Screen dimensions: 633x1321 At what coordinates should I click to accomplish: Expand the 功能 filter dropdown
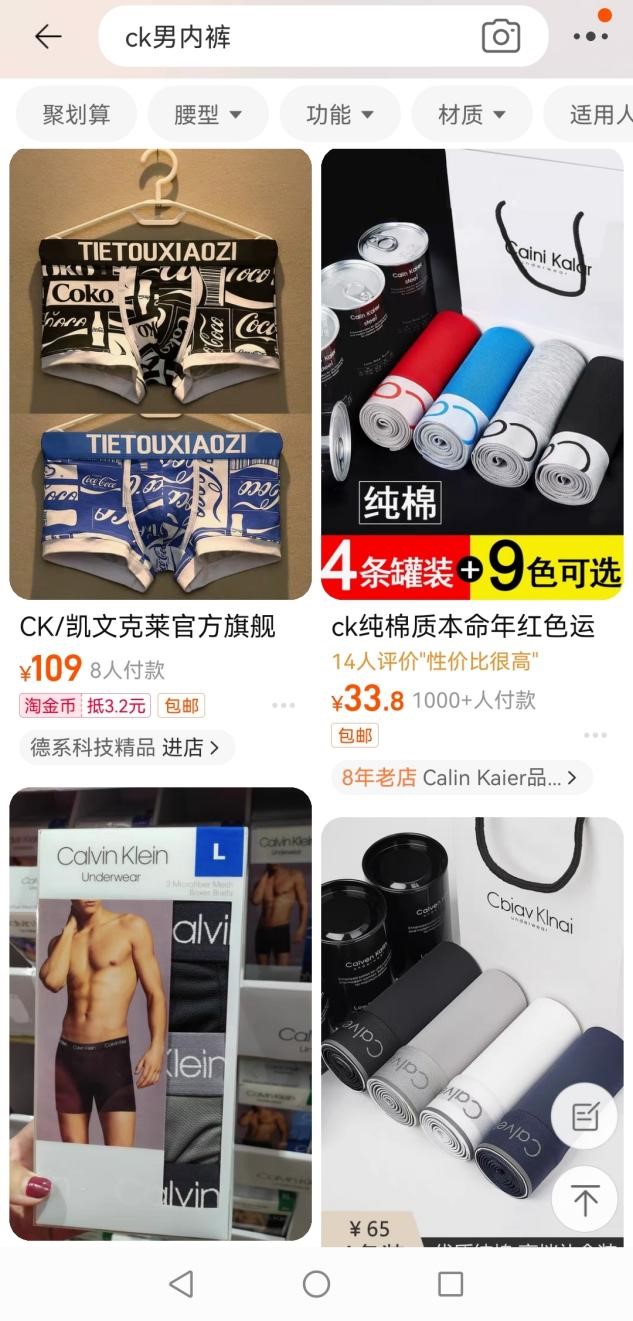340,114
